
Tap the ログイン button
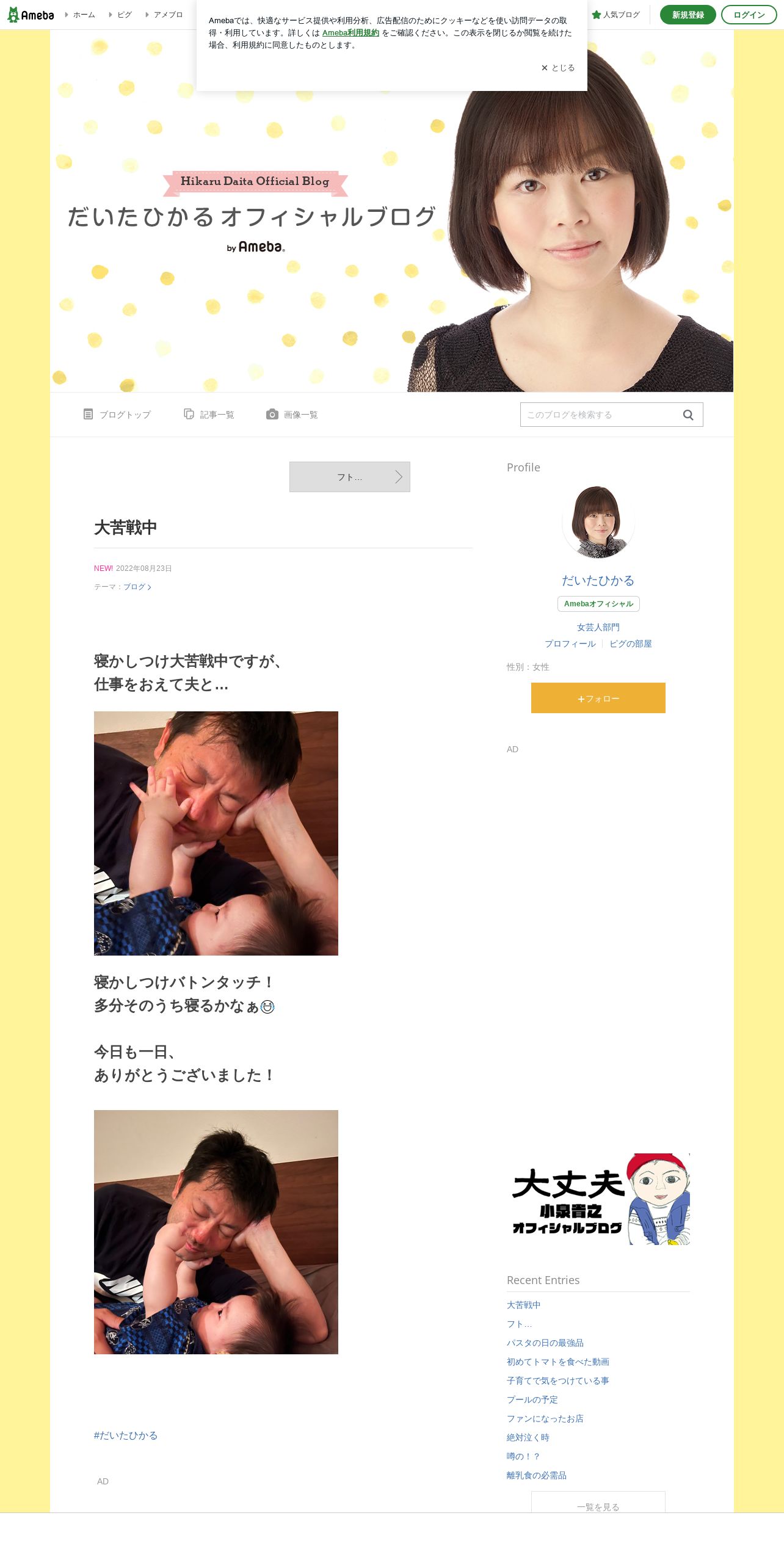[x=749, y=15]
